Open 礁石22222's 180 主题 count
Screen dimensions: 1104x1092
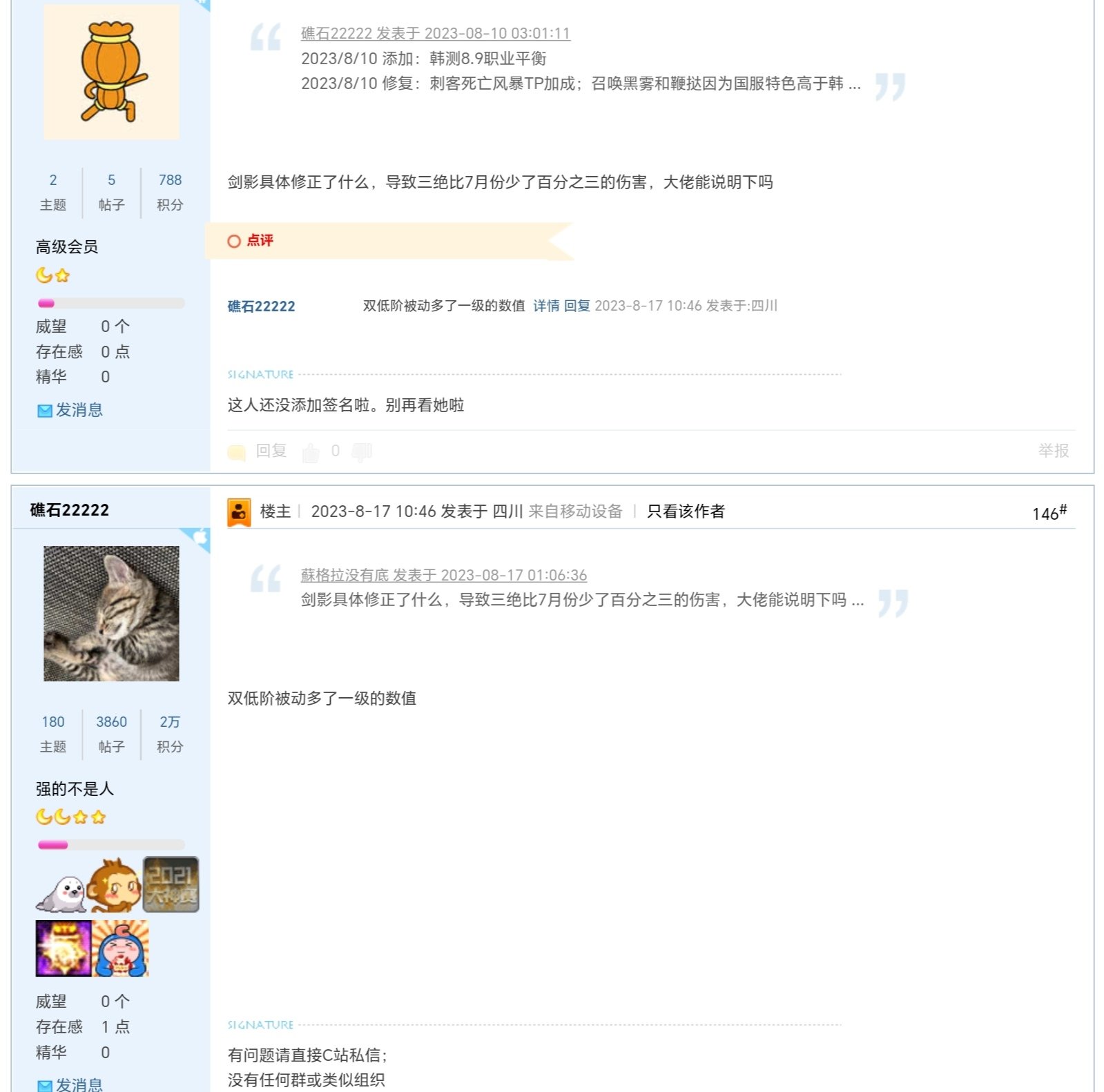[53, 722]
